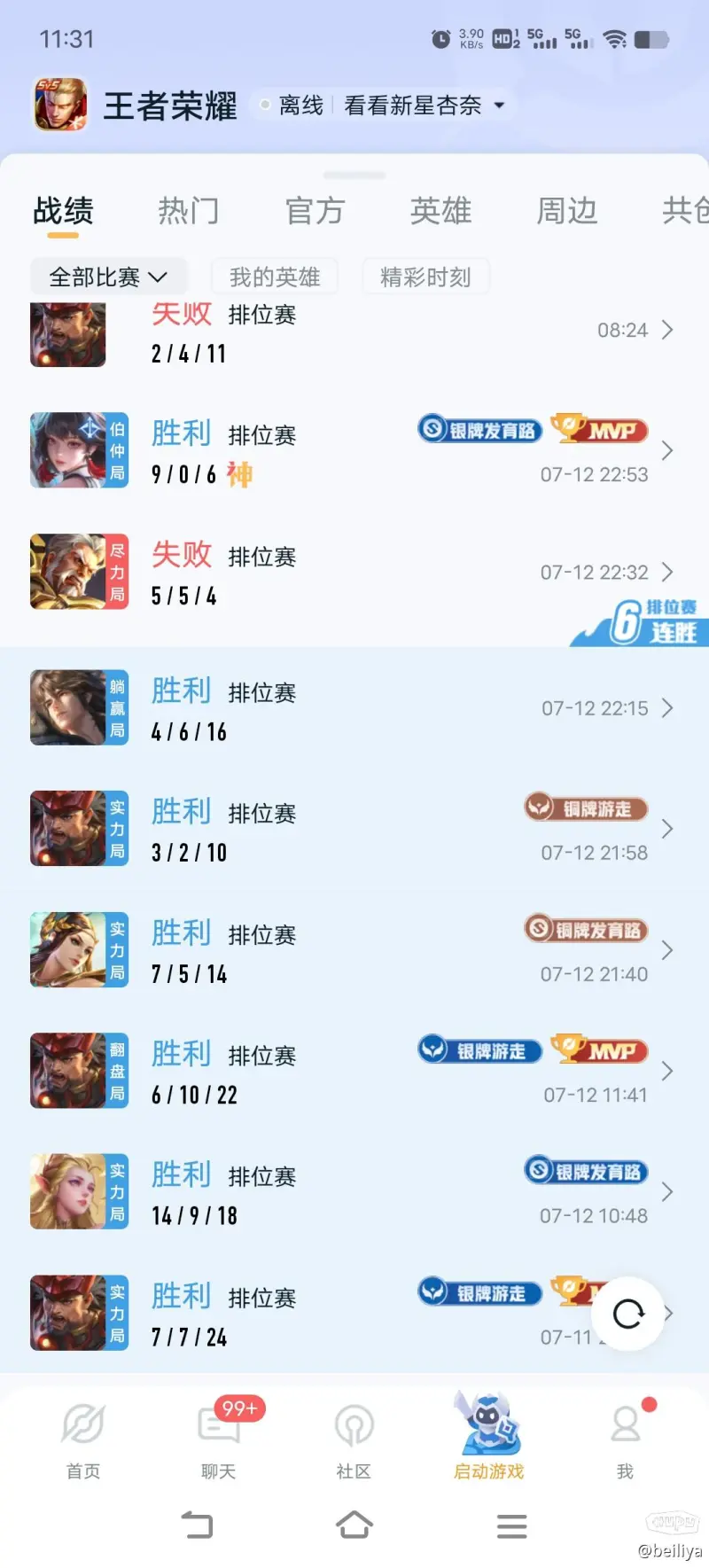Screen dimensions: 709x1568
Task: Select the 我的英雄 chip
Action: click(275, 277)
